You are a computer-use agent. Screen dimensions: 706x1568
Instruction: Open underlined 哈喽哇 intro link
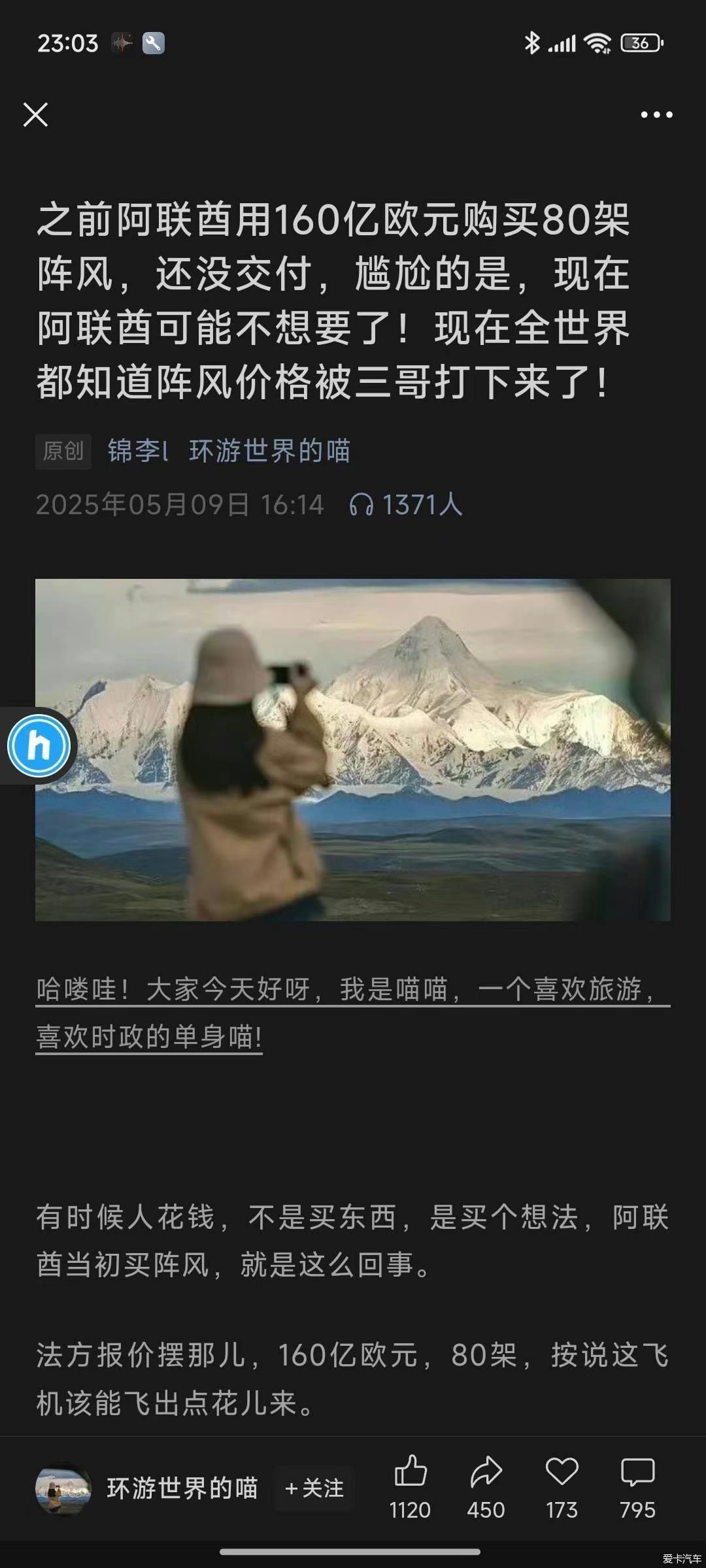pyautogui.click(x=353, y=1013)
